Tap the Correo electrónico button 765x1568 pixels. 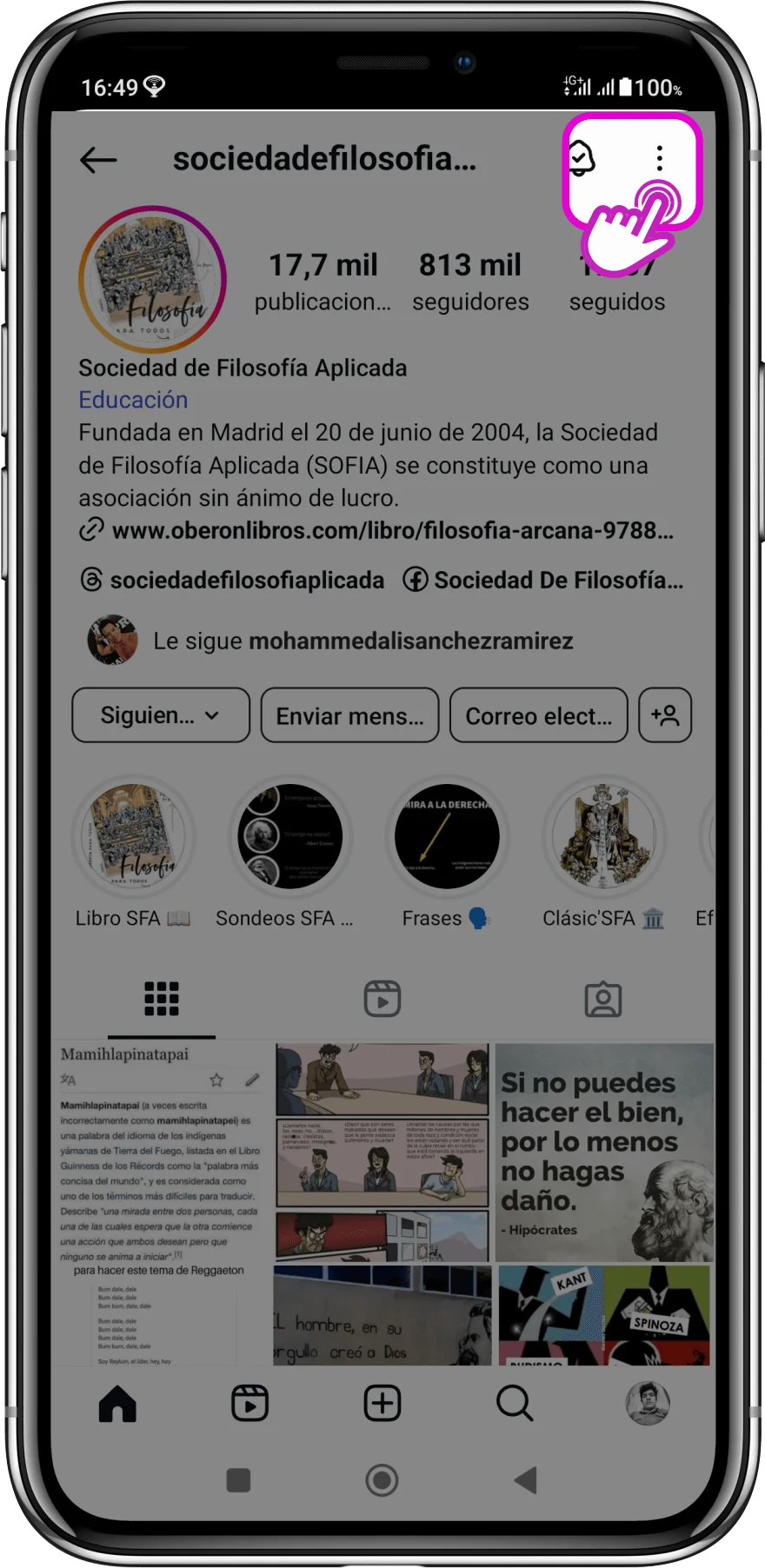538,715
